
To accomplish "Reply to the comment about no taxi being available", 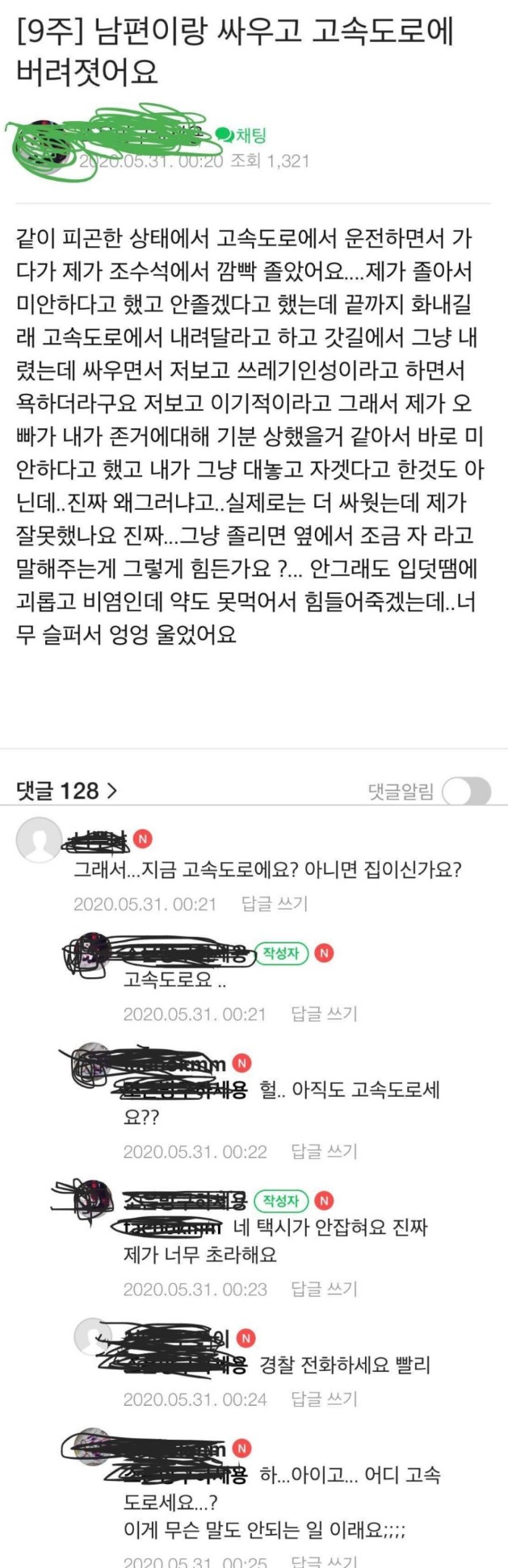I will 324,1290.
